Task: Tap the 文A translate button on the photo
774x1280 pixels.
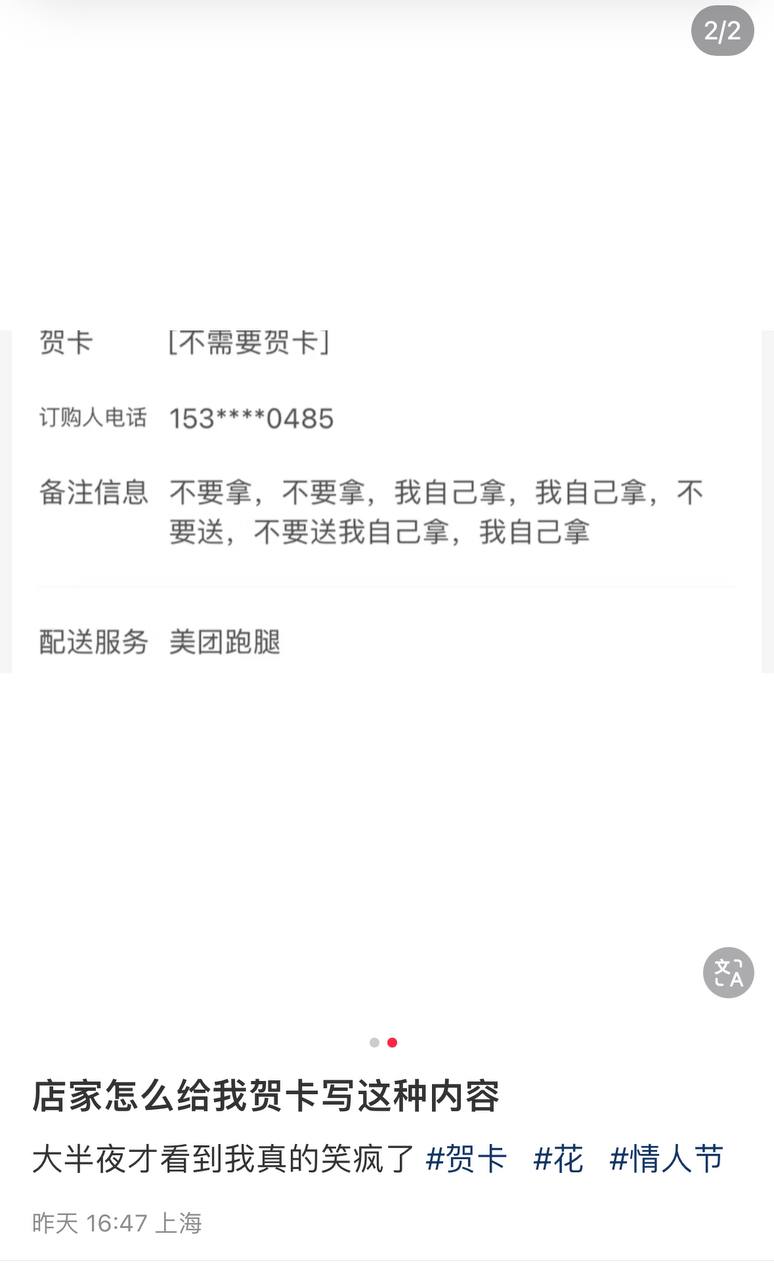Action: [x=727, y=974]
